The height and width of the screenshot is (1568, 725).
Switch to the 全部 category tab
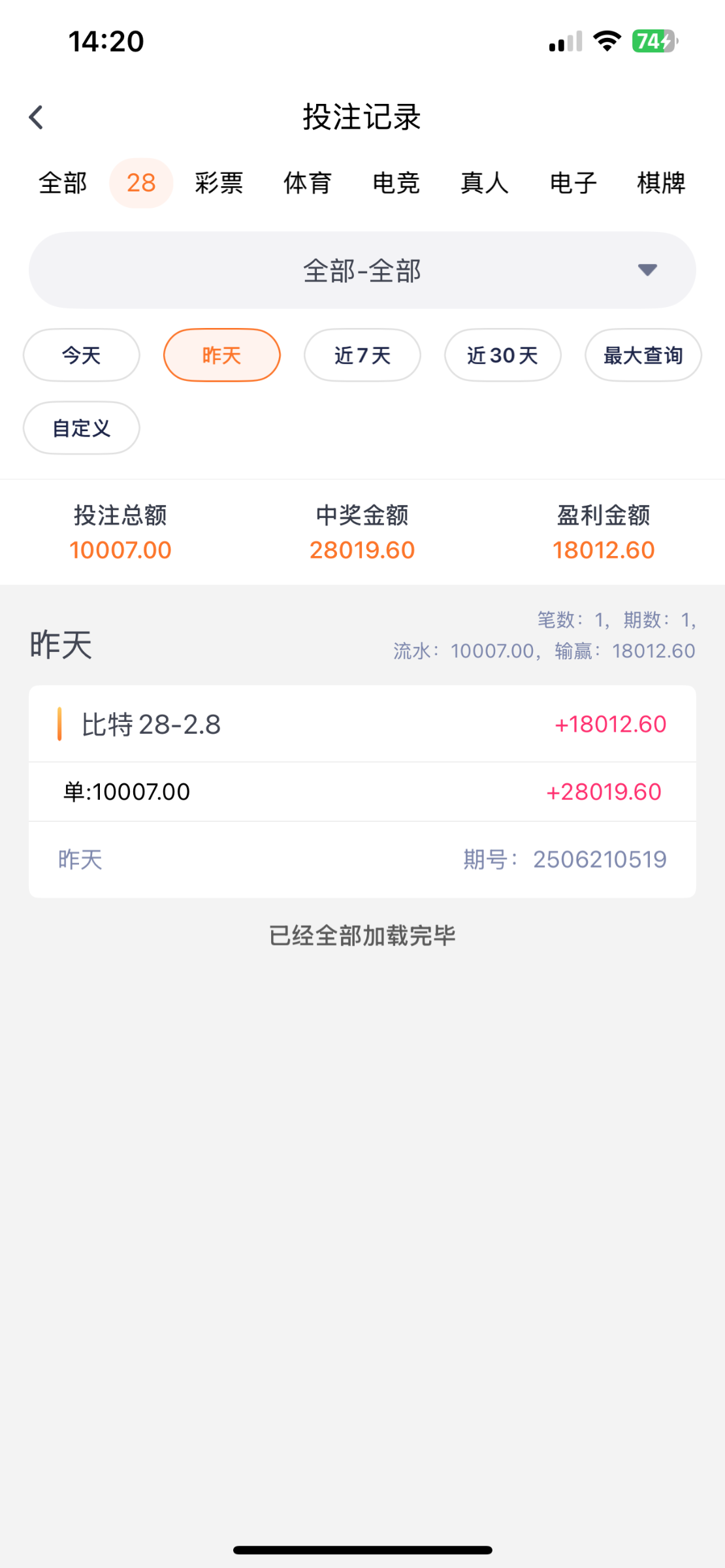click(63, 183)
